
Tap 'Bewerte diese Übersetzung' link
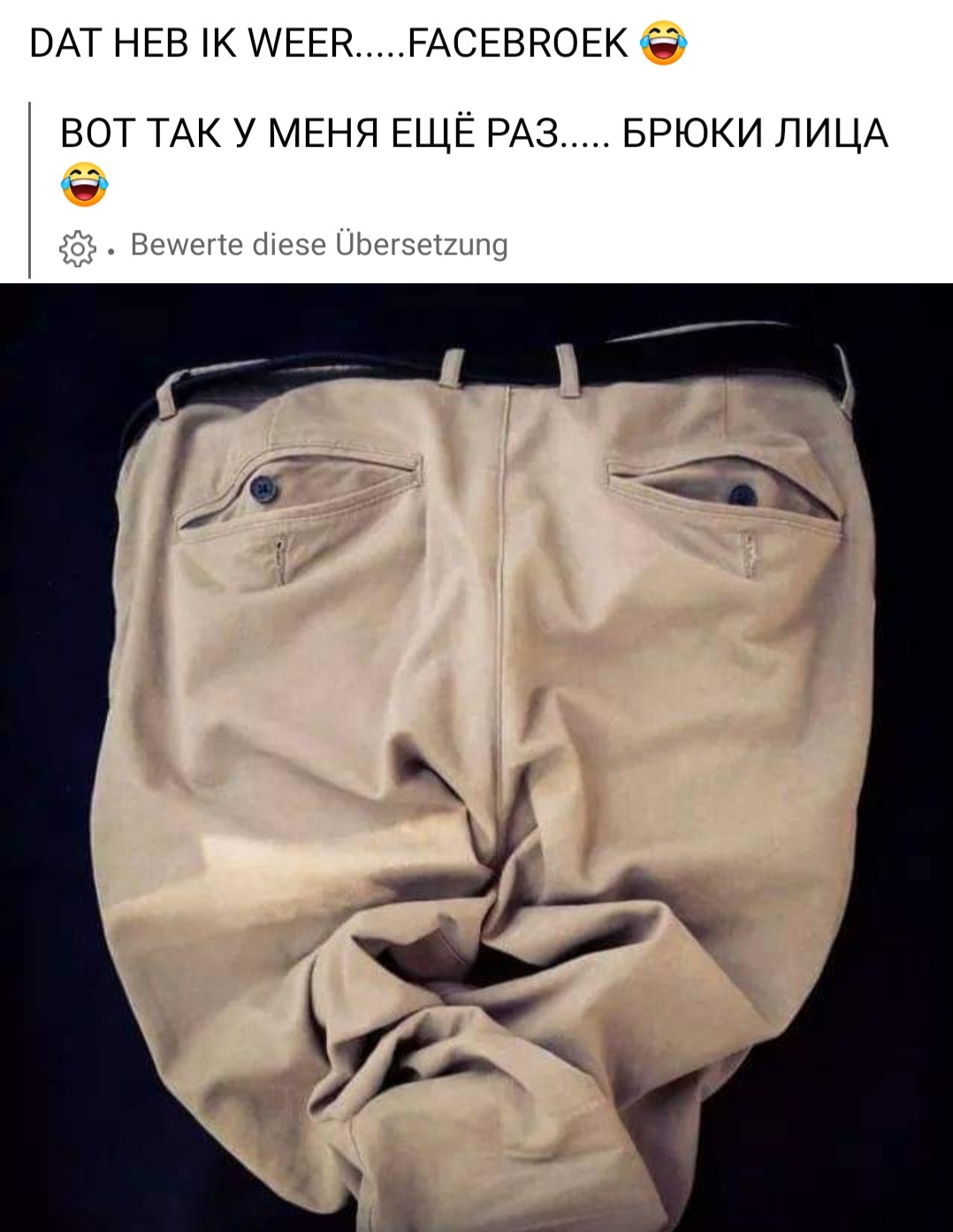(319, 244)
